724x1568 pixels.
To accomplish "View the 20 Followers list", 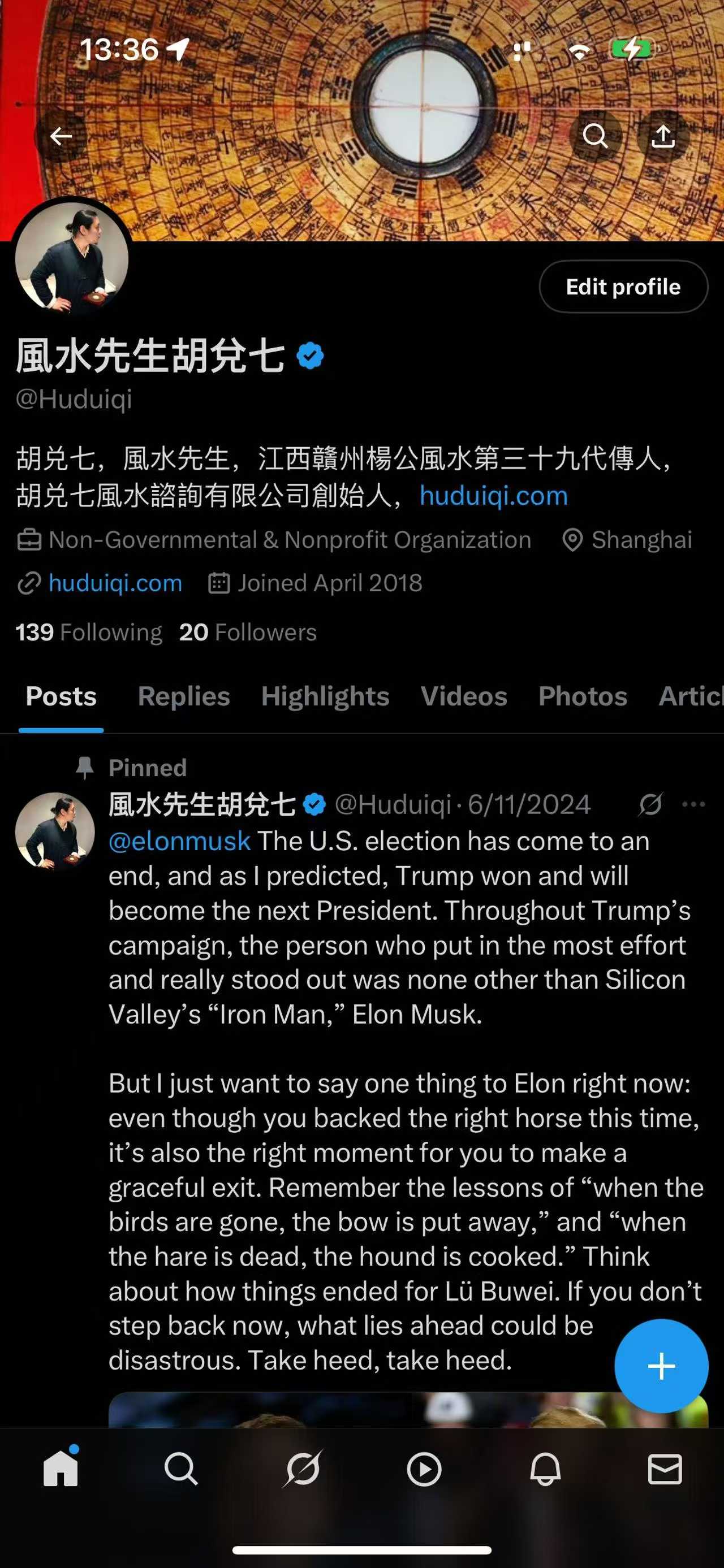I will click(x=248, y=632).
